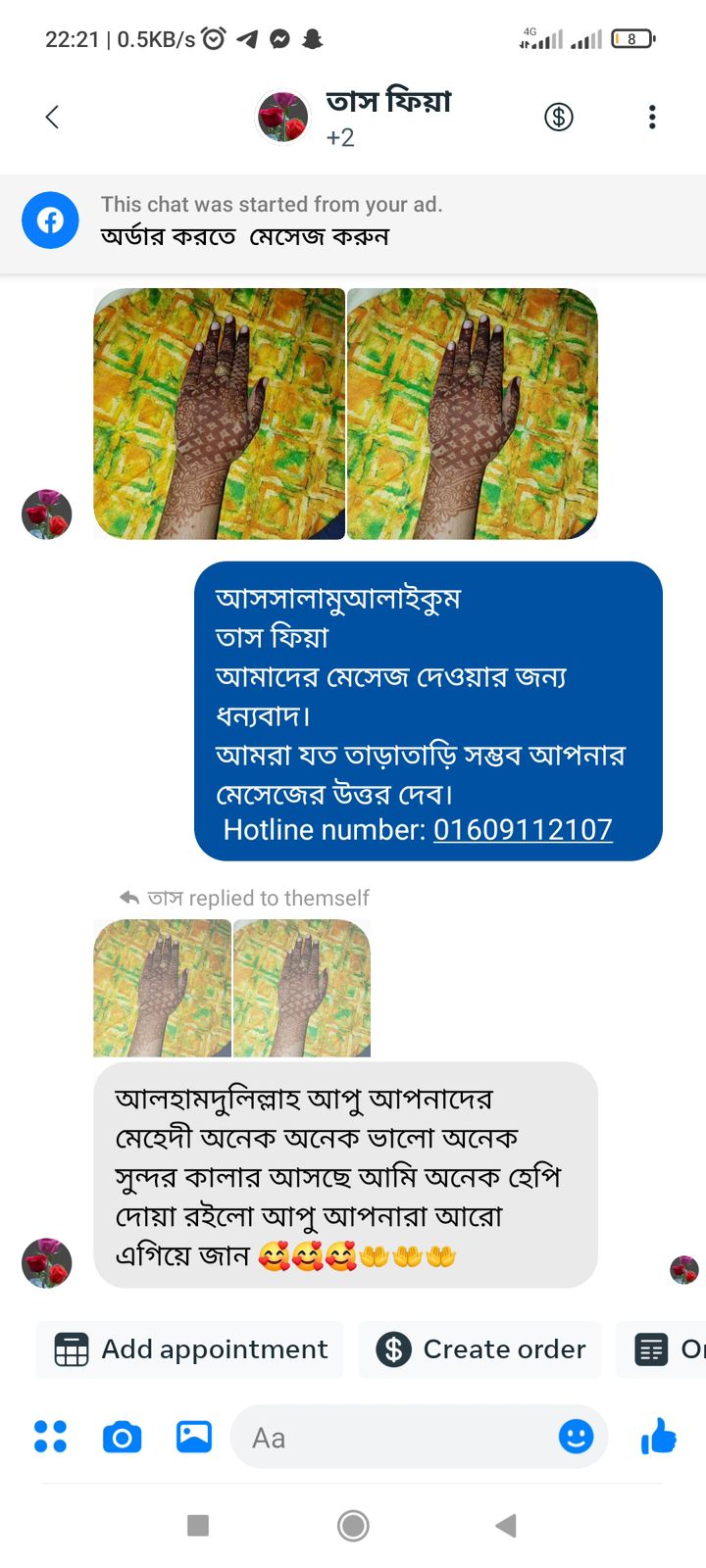The image size is (706, 1568).
Task: Tap the system back triangle
Action: coord(506,1525)
